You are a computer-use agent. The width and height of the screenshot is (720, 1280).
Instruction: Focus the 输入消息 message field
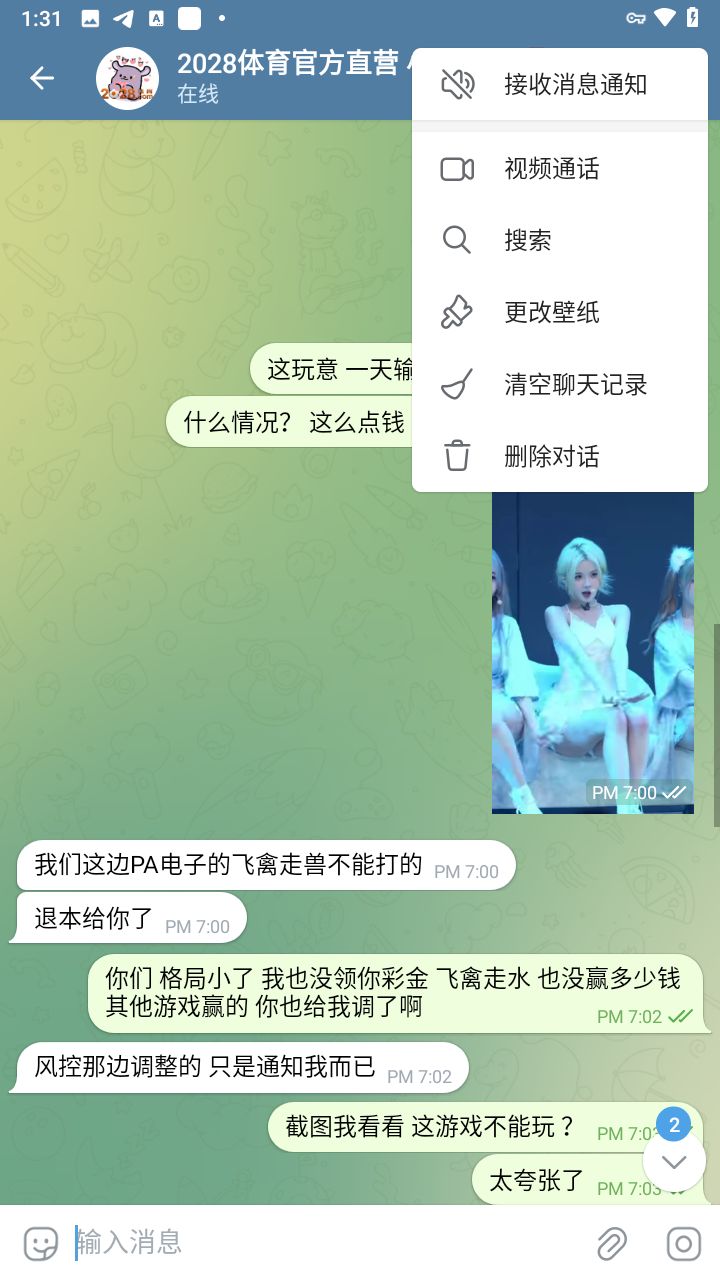[x=320, y=1243]
